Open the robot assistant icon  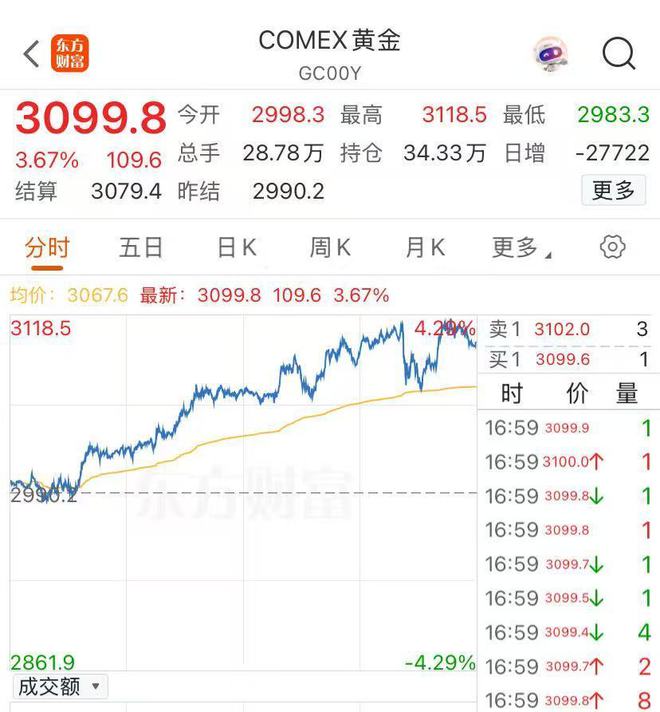tap(551, 53)
